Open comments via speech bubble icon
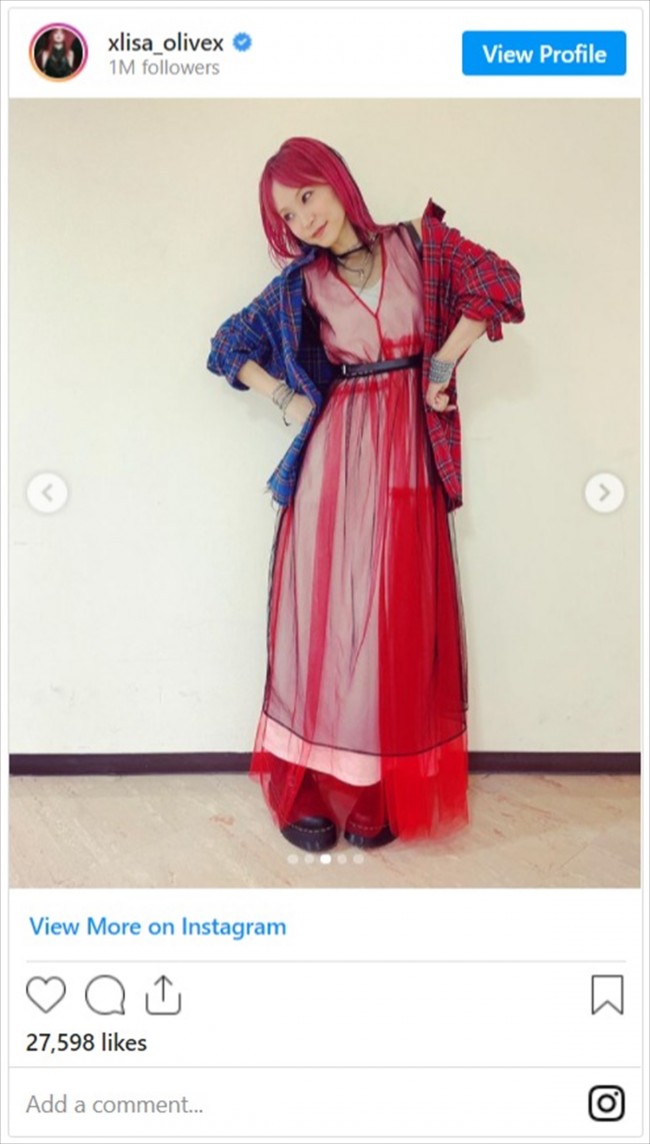The height and width of the screenshot is (1144, 650). 105,995
